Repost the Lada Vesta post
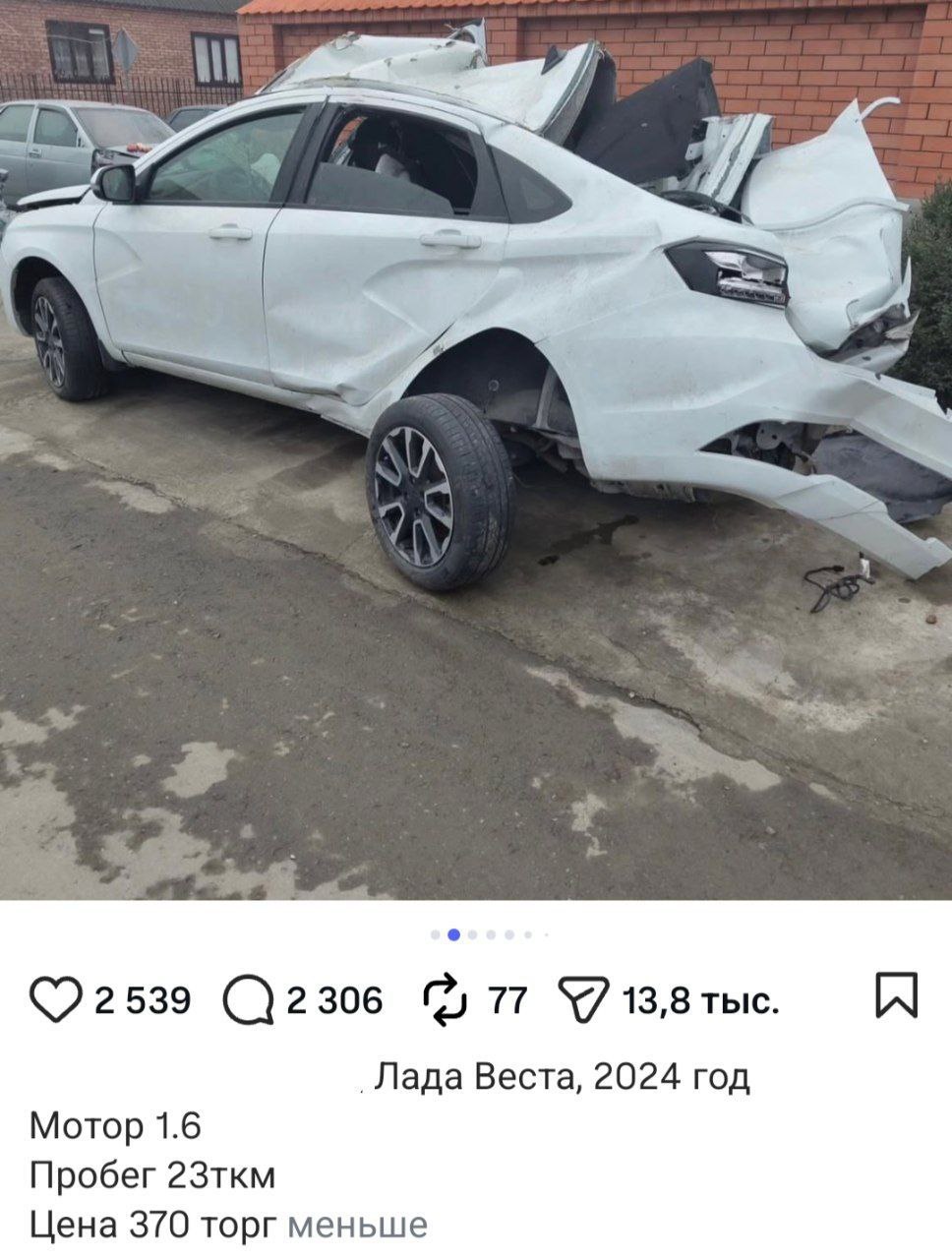The width and height of the screenshot is (952, 1259). point(446,999)
